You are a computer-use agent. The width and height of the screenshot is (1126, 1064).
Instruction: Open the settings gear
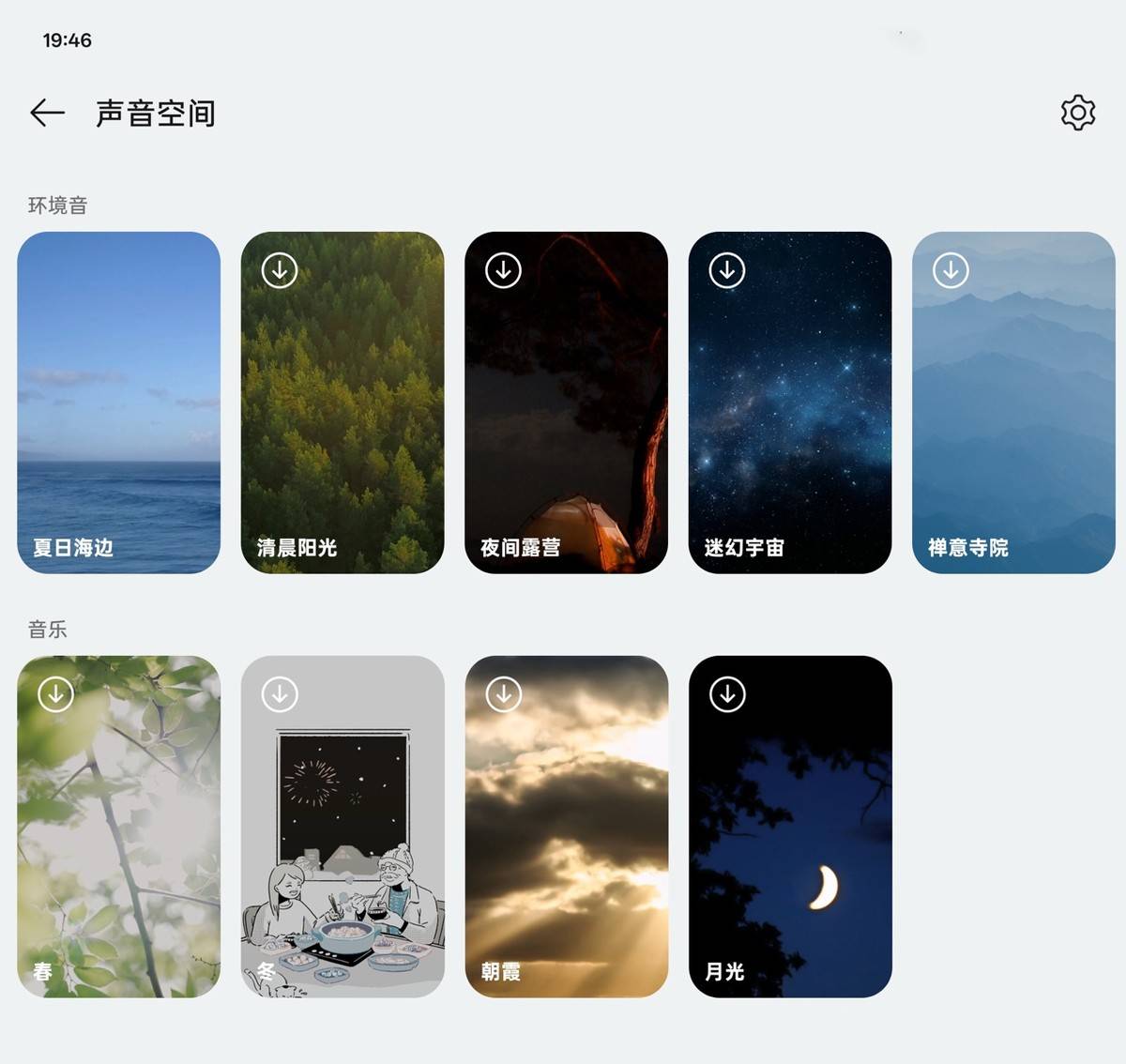tap(1078, 113)
